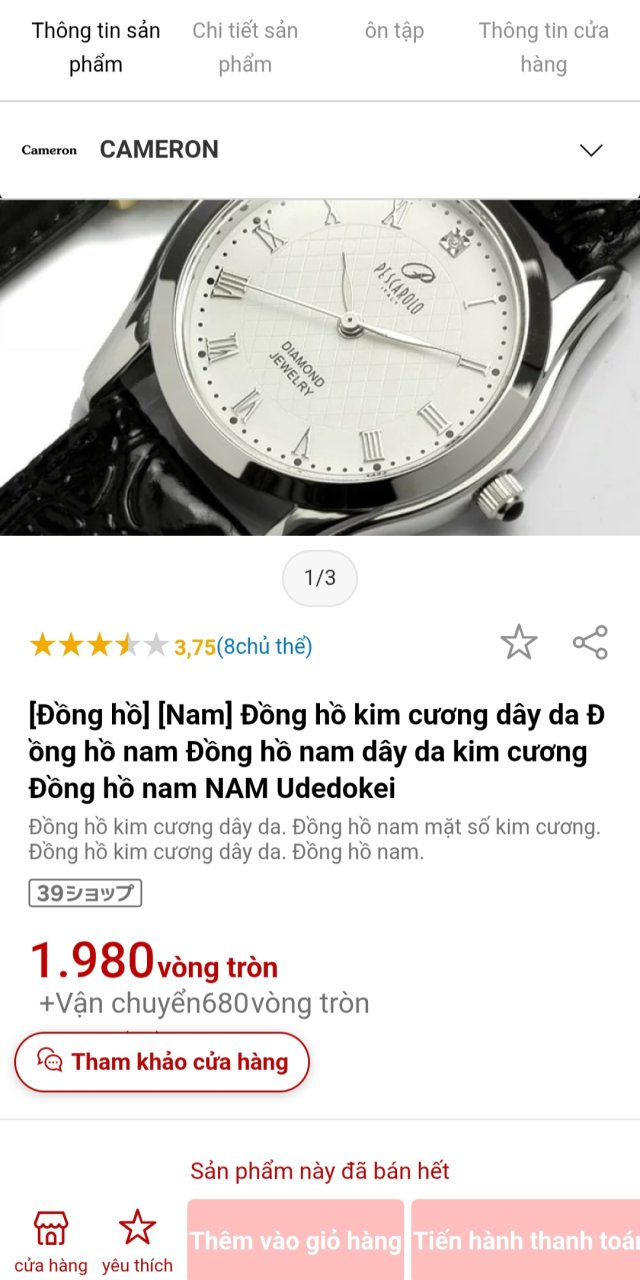Open the watch product image
640x1280 pixels.
point(320,367)
